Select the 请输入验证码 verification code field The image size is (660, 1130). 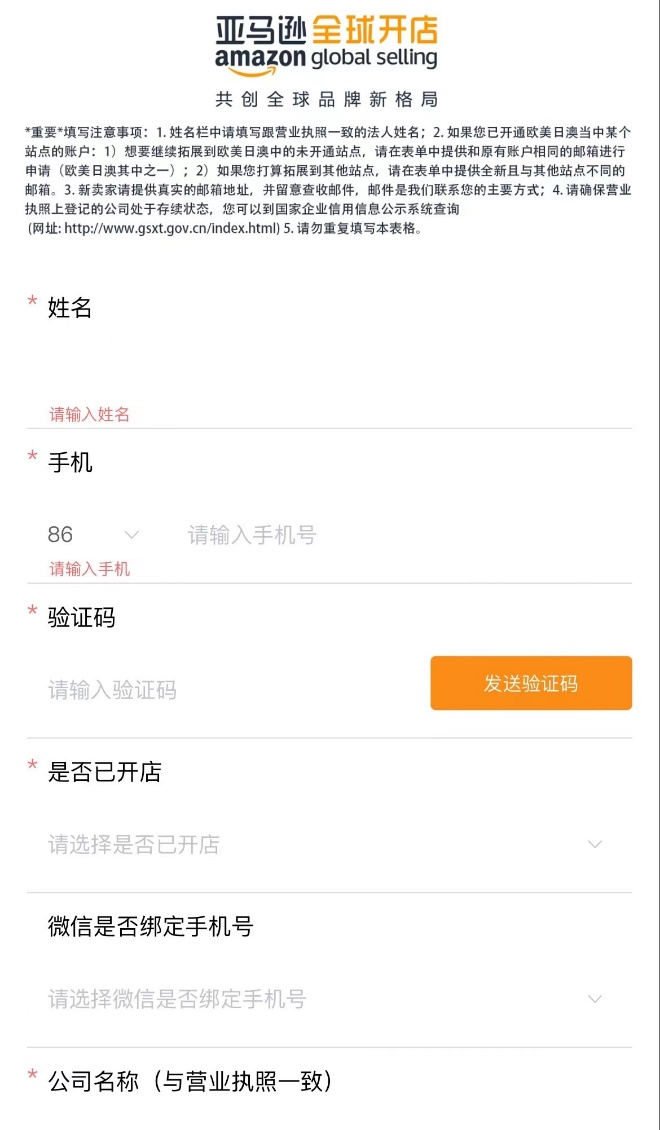pyautogui.click(x=230, y=689)
